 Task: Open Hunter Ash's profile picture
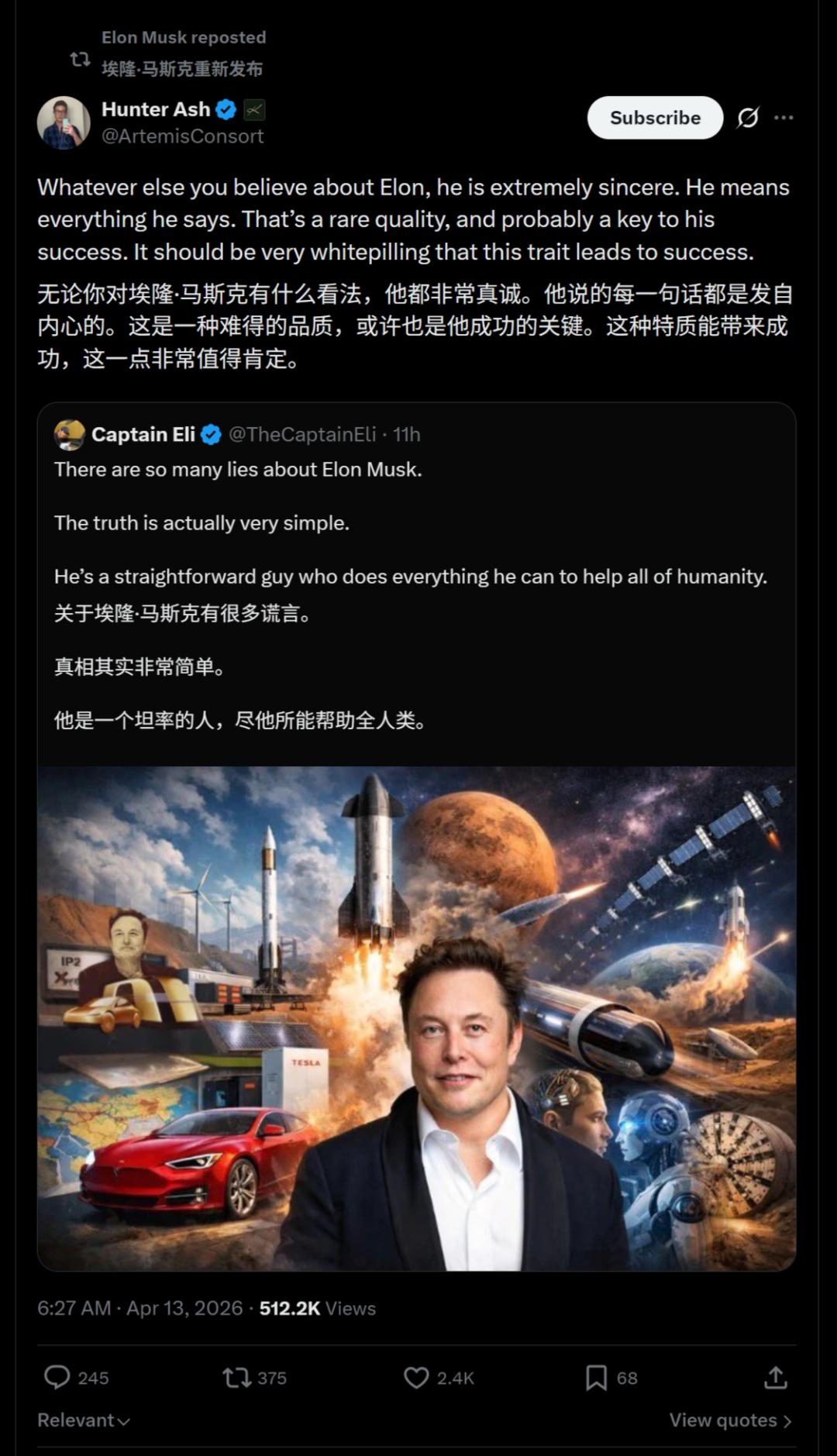[x=64, y=122]
